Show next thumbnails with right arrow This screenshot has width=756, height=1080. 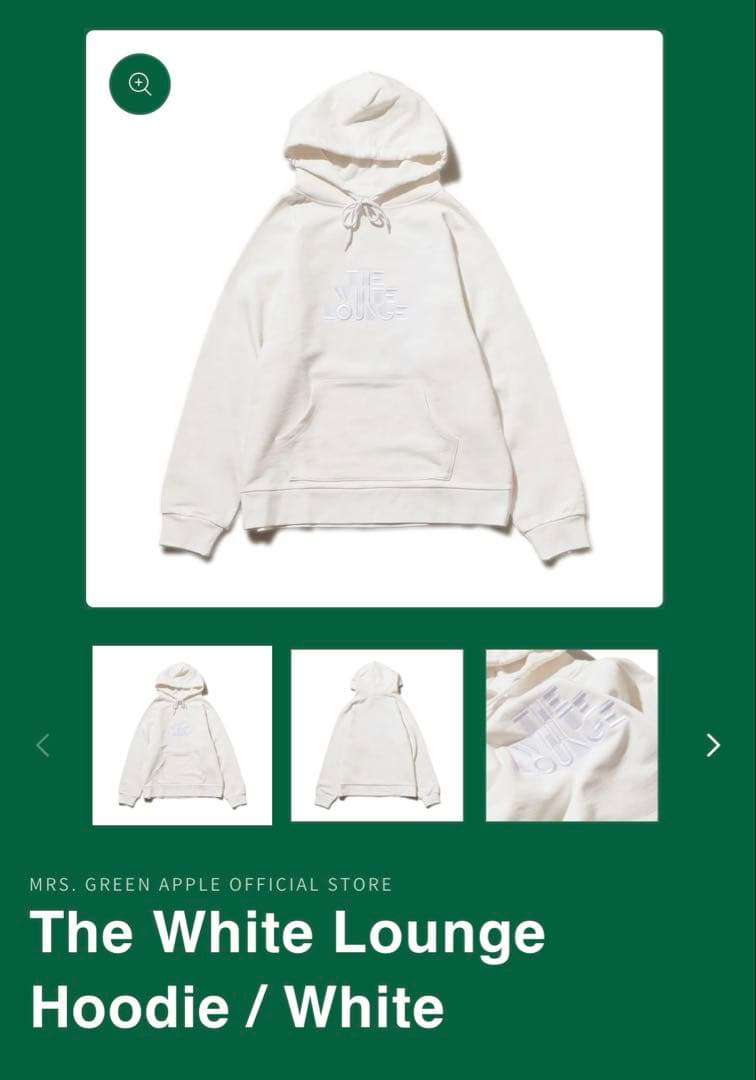click(x=713, y=745)
